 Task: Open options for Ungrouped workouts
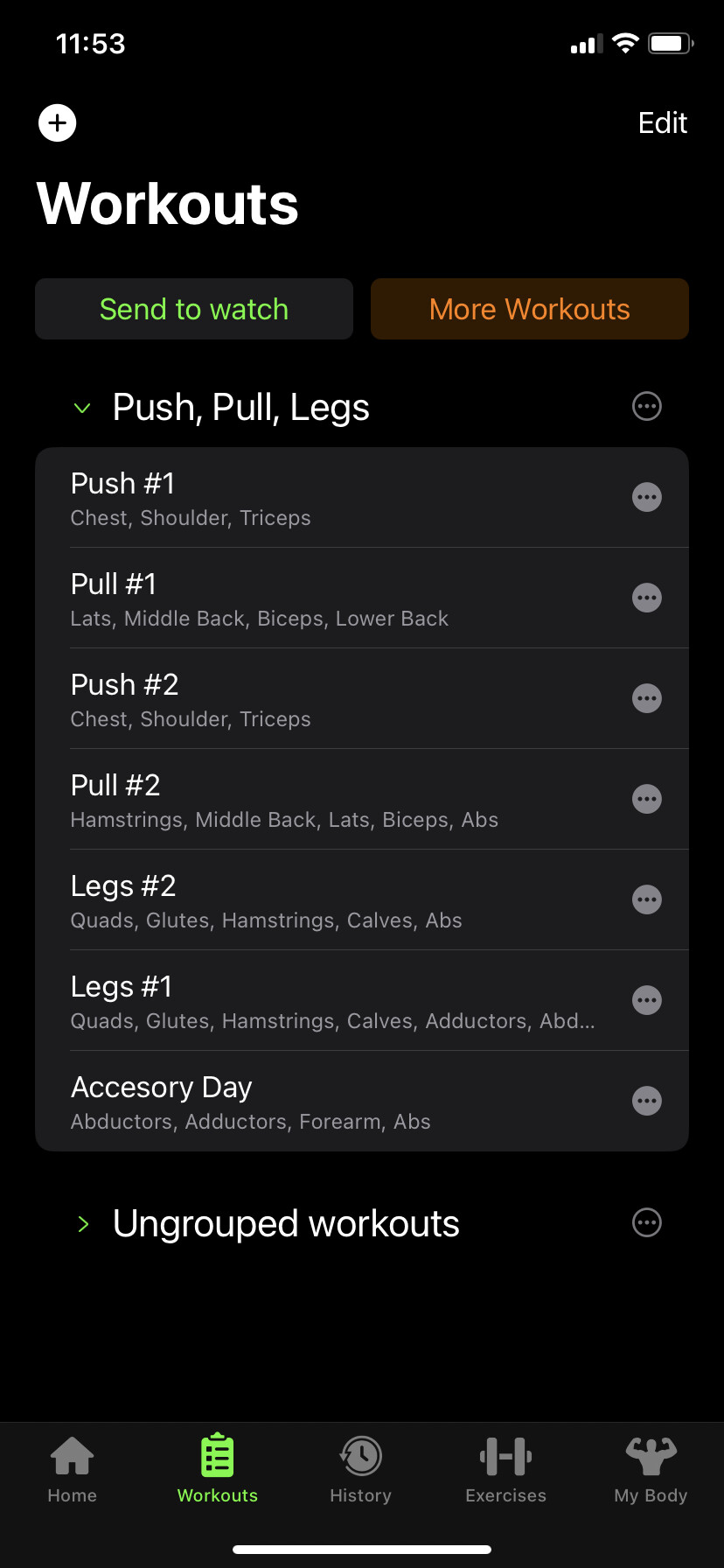[x=646, y=1222]
